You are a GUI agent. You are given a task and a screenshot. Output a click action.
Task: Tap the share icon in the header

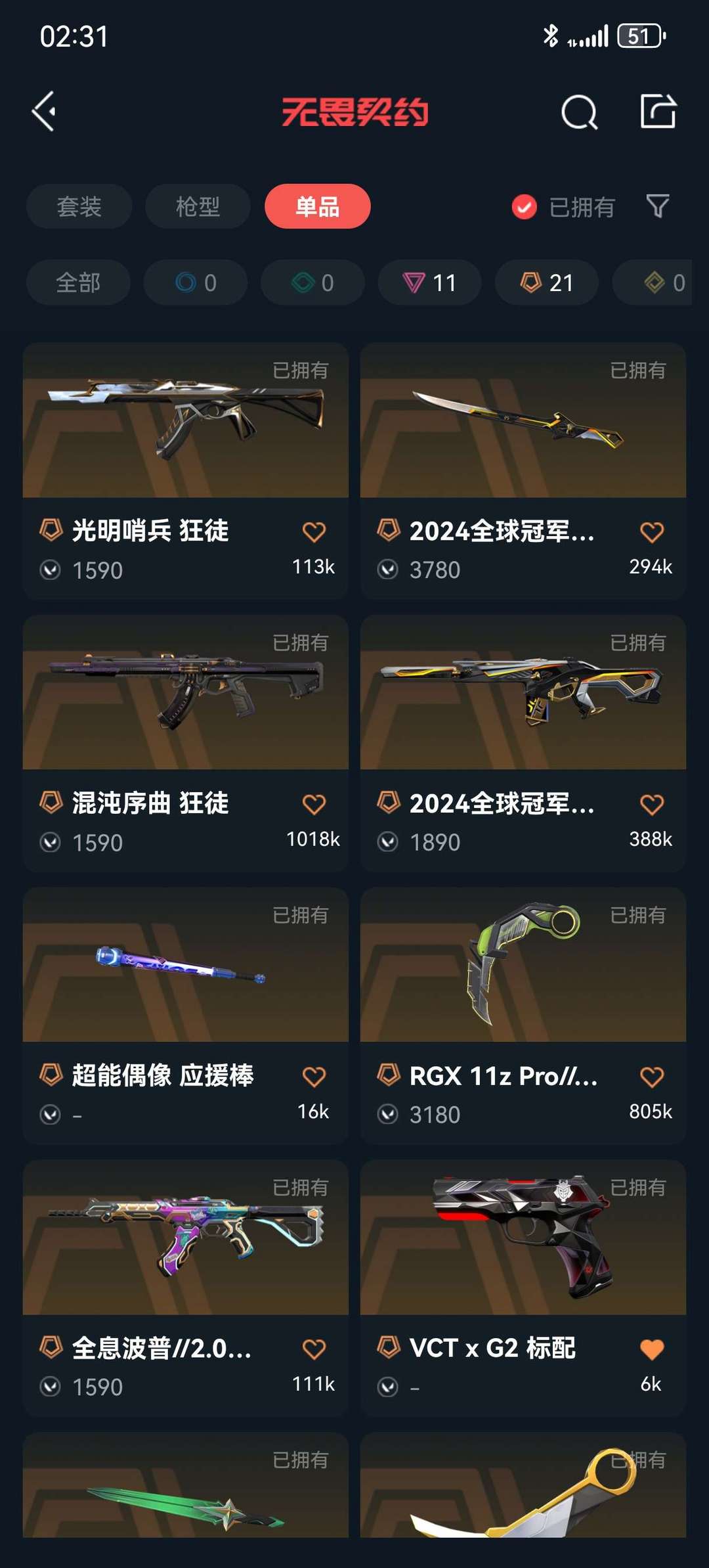658,111
